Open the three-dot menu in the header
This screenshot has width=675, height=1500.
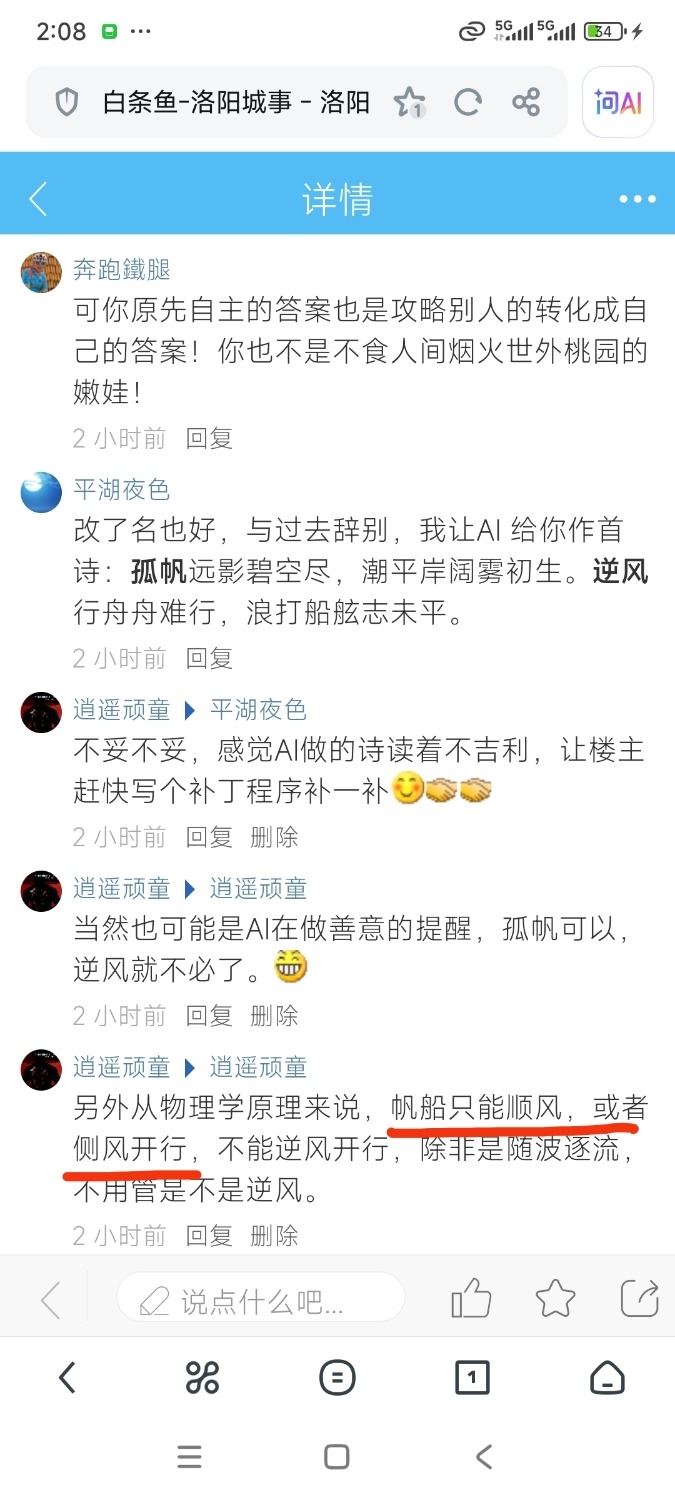point(636,199)
